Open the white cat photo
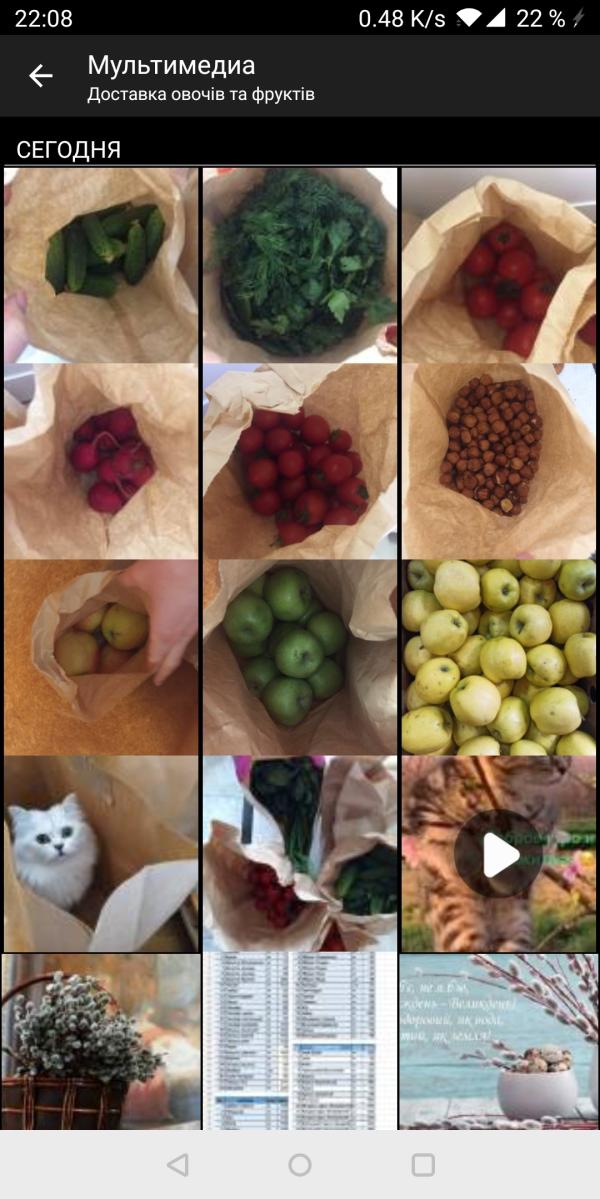 click(101, 854)
